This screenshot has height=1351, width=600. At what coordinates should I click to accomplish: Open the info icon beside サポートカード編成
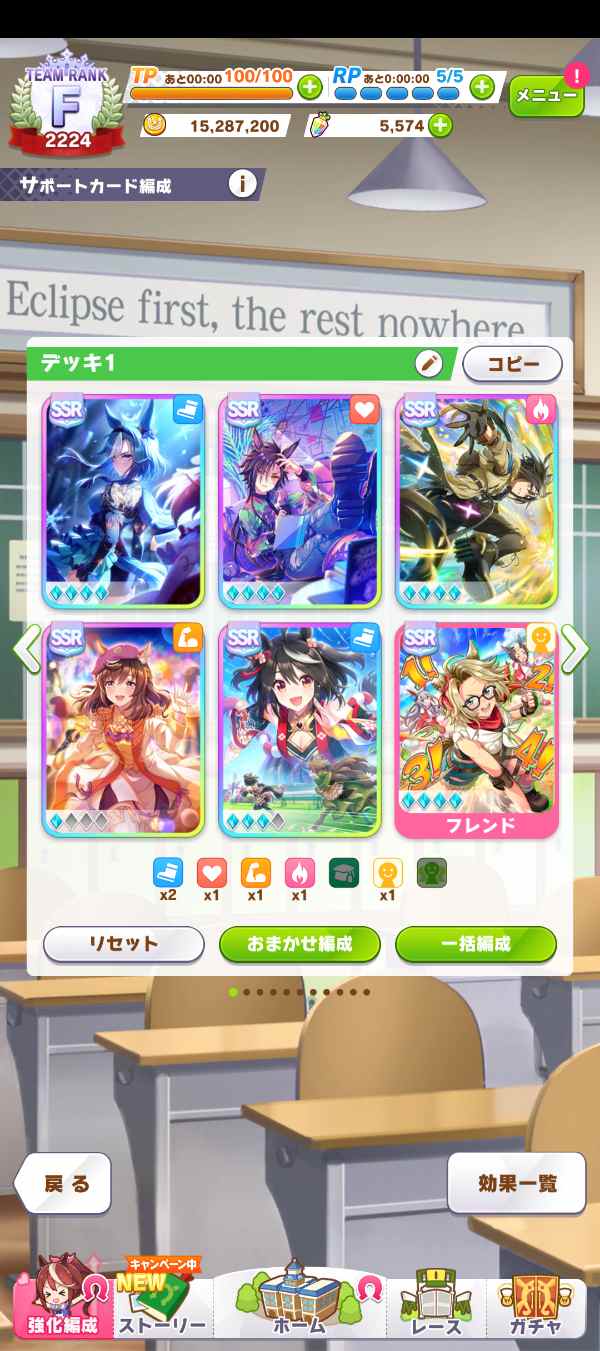pyautogui.click(x=242, y=184)
